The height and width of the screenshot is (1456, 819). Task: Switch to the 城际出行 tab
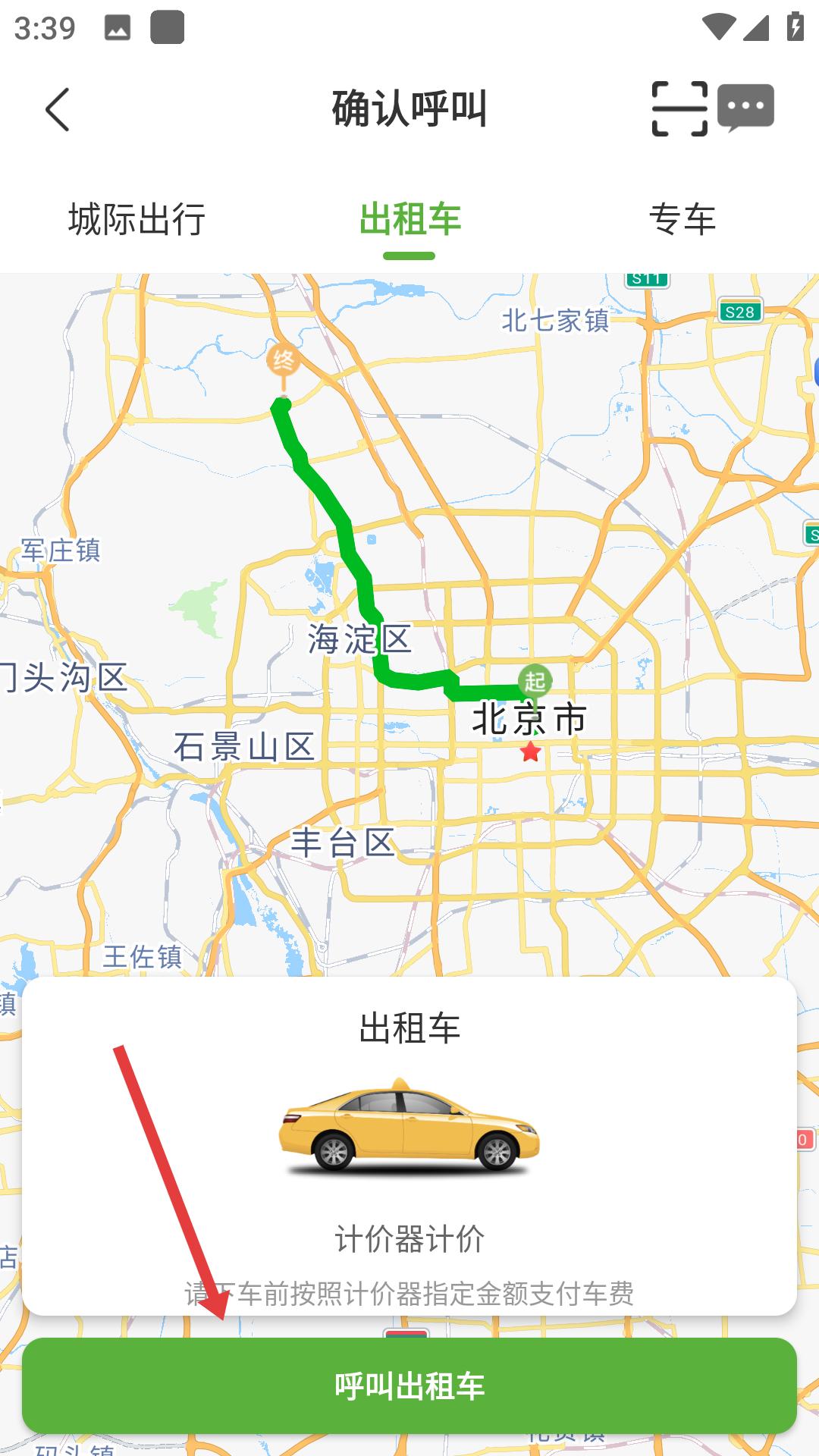click(138, 219)
